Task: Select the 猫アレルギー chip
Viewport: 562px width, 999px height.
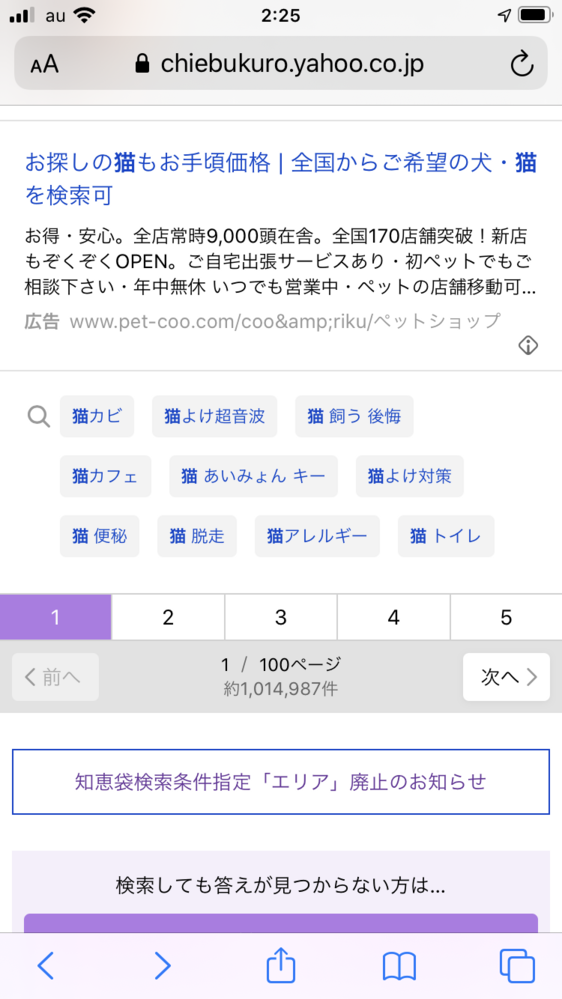Action: [x=317, y=536]
